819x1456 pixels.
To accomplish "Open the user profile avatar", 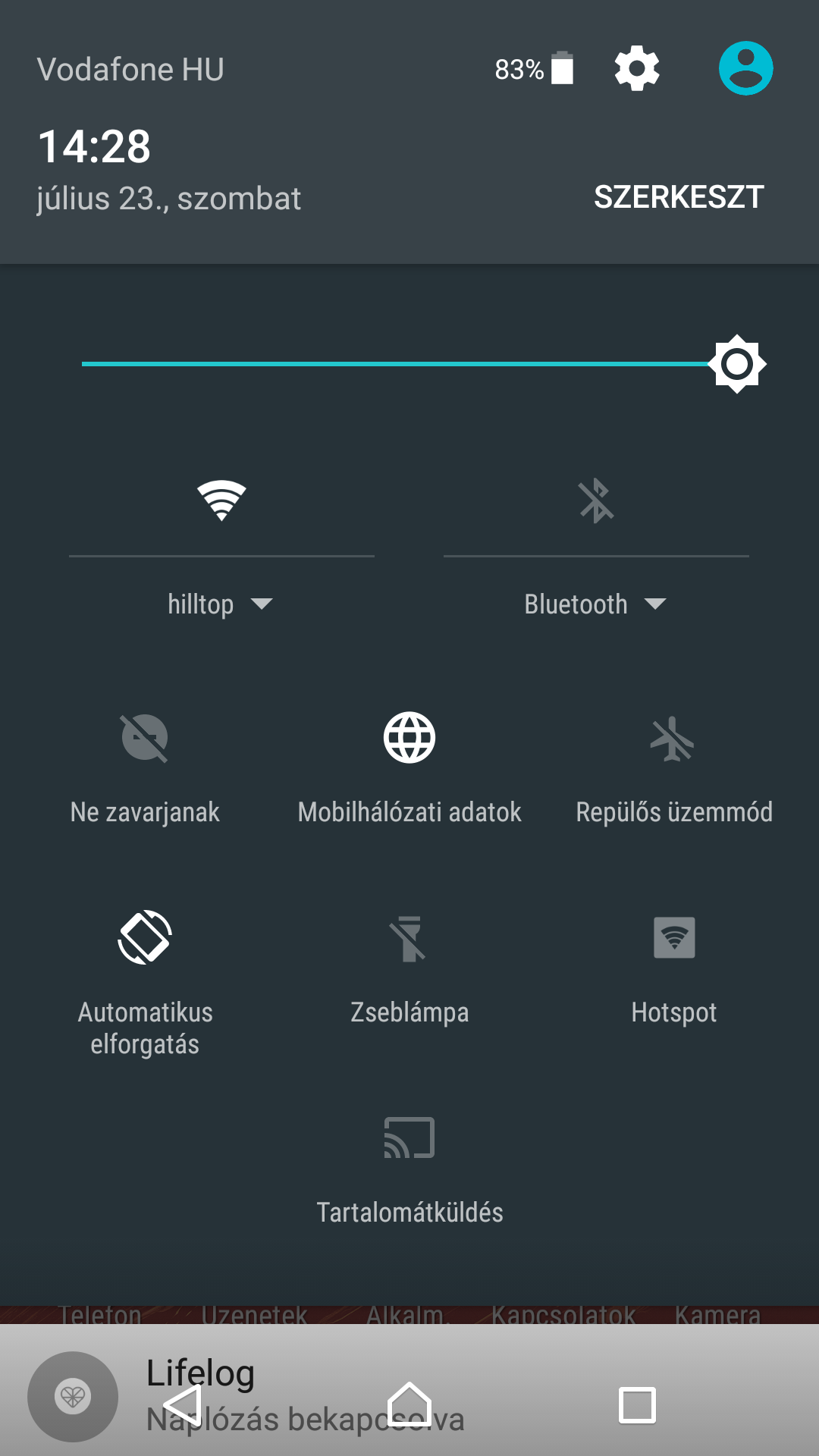I will [x=745, y=68].
